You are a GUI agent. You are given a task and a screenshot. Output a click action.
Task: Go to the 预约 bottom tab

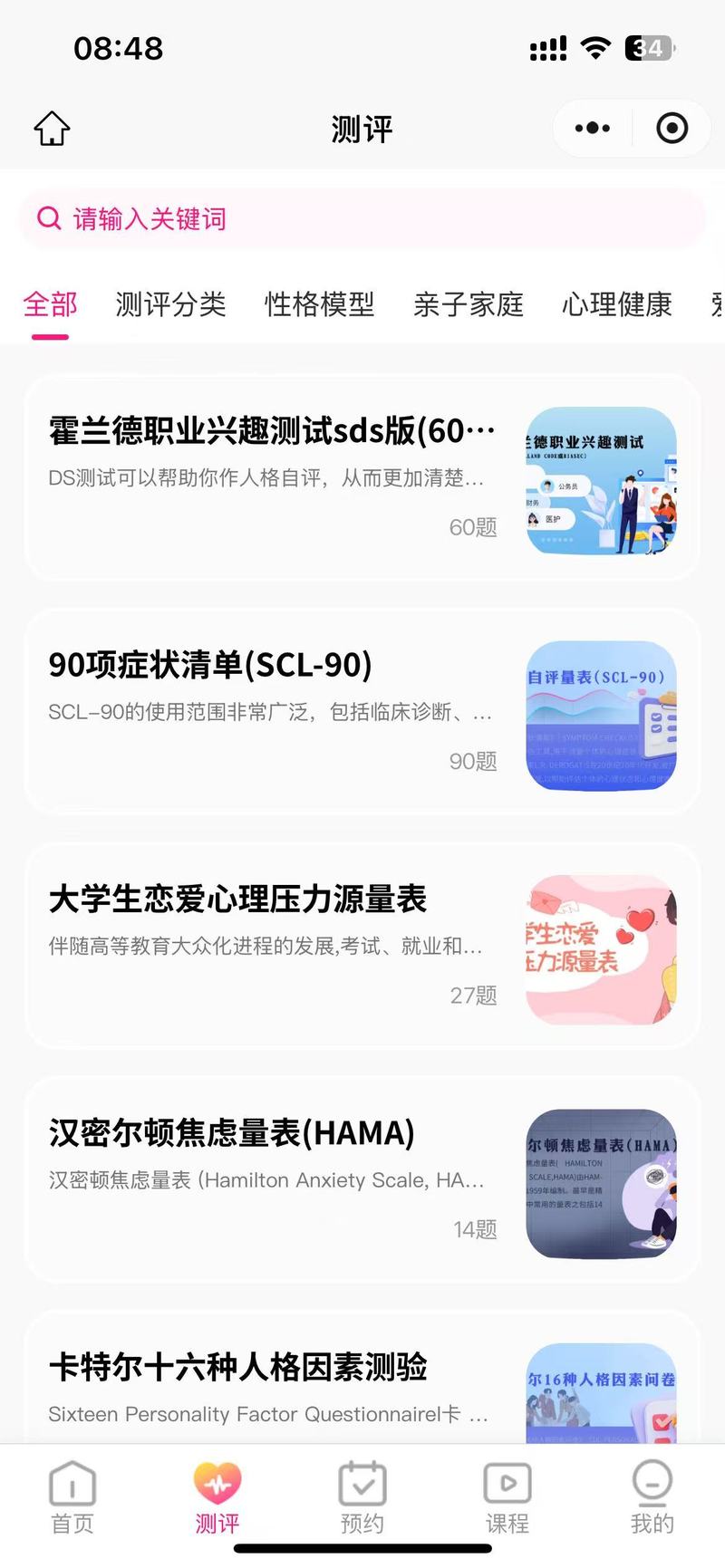coord(362,1497)
